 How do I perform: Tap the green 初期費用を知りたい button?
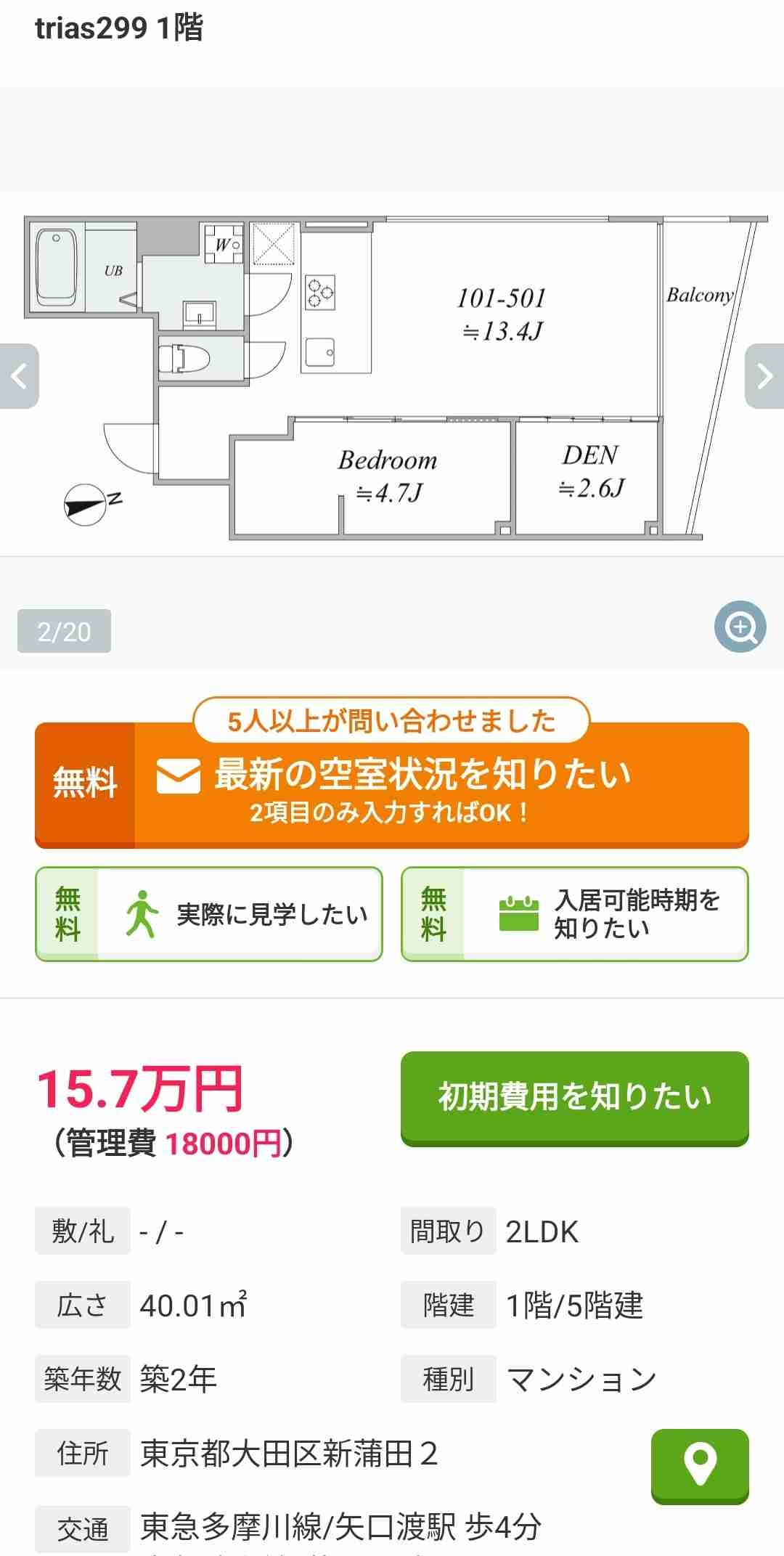(574, 1097)
